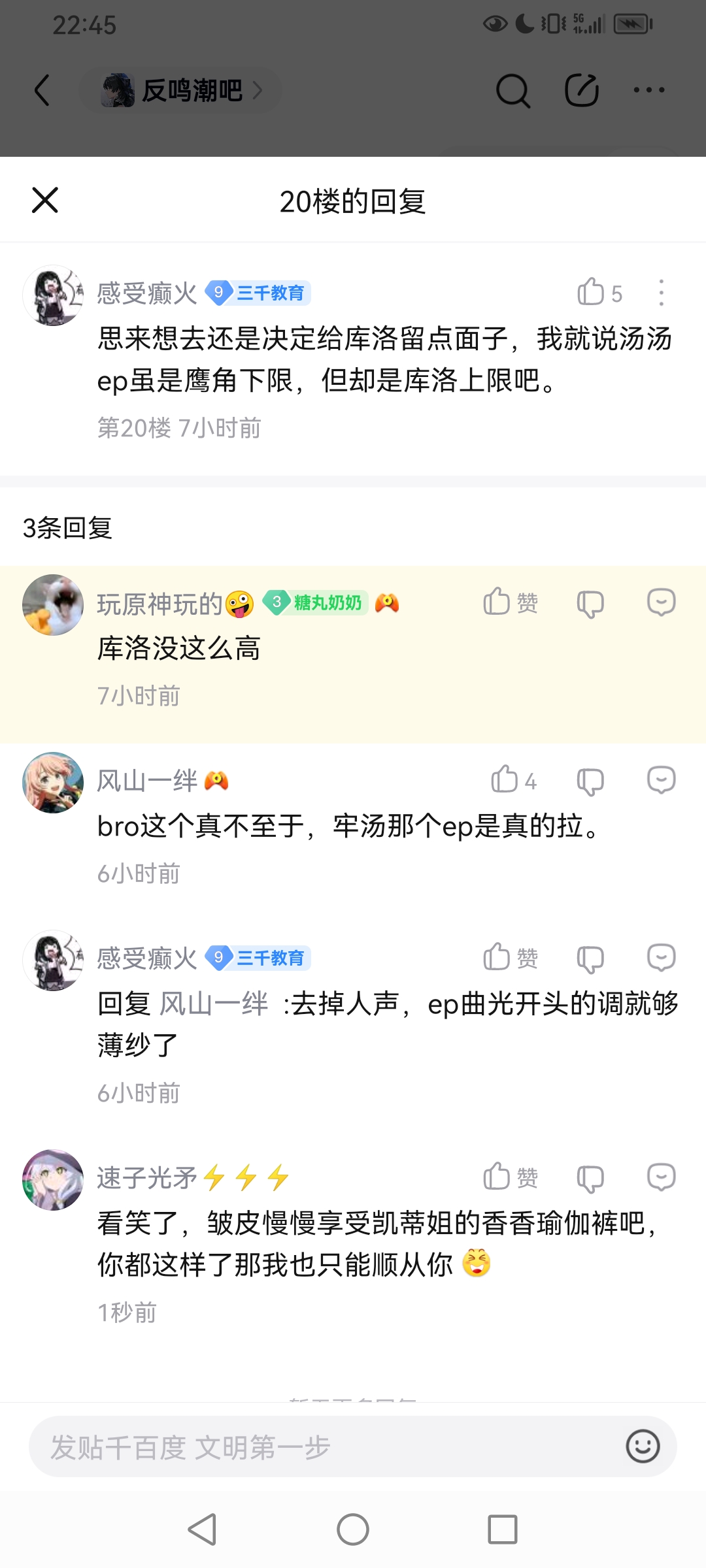The image size is (706, 1568).
Task: Open 风山一绊's profile avatar
Action: (53, 782)
